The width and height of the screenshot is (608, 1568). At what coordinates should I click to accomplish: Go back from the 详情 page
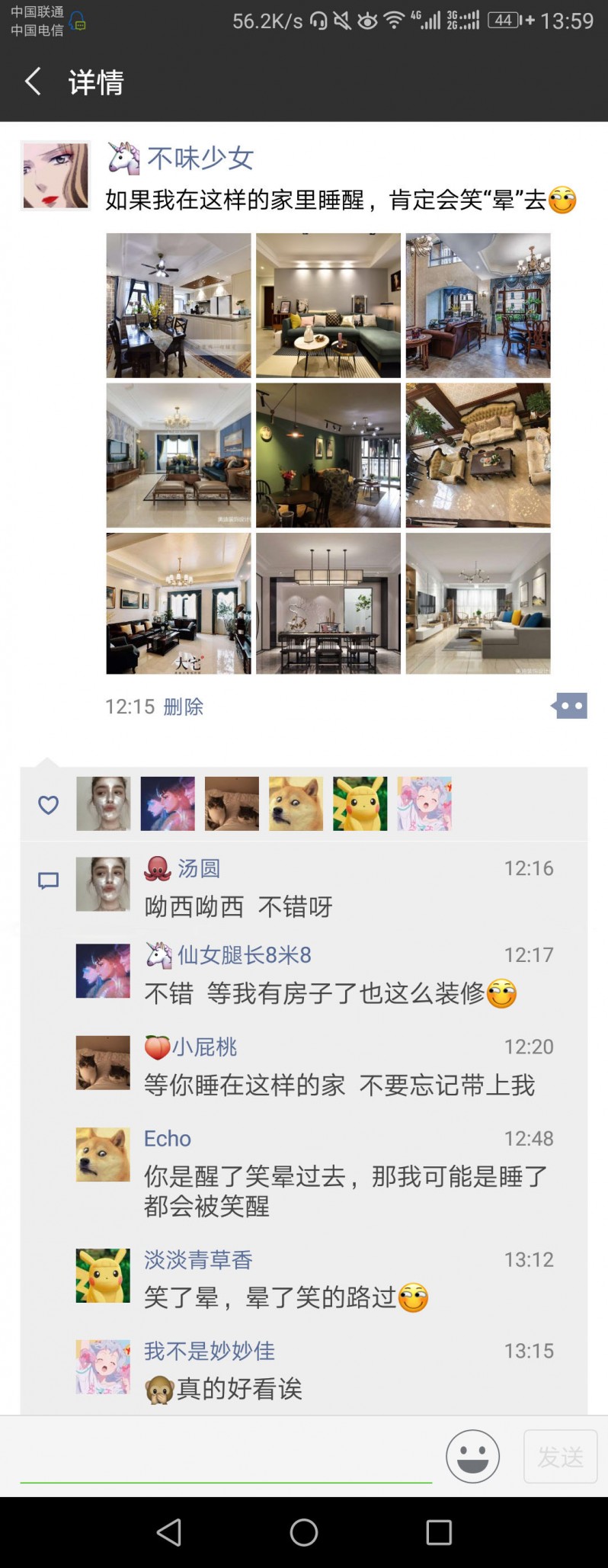33,82
